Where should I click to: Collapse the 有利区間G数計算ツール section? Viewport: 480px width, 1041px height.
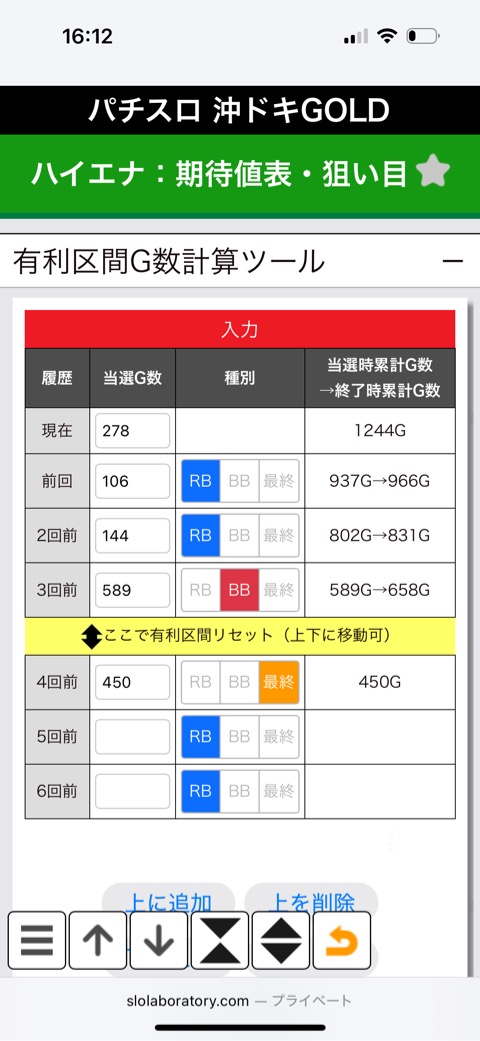(x=452, y=262)
